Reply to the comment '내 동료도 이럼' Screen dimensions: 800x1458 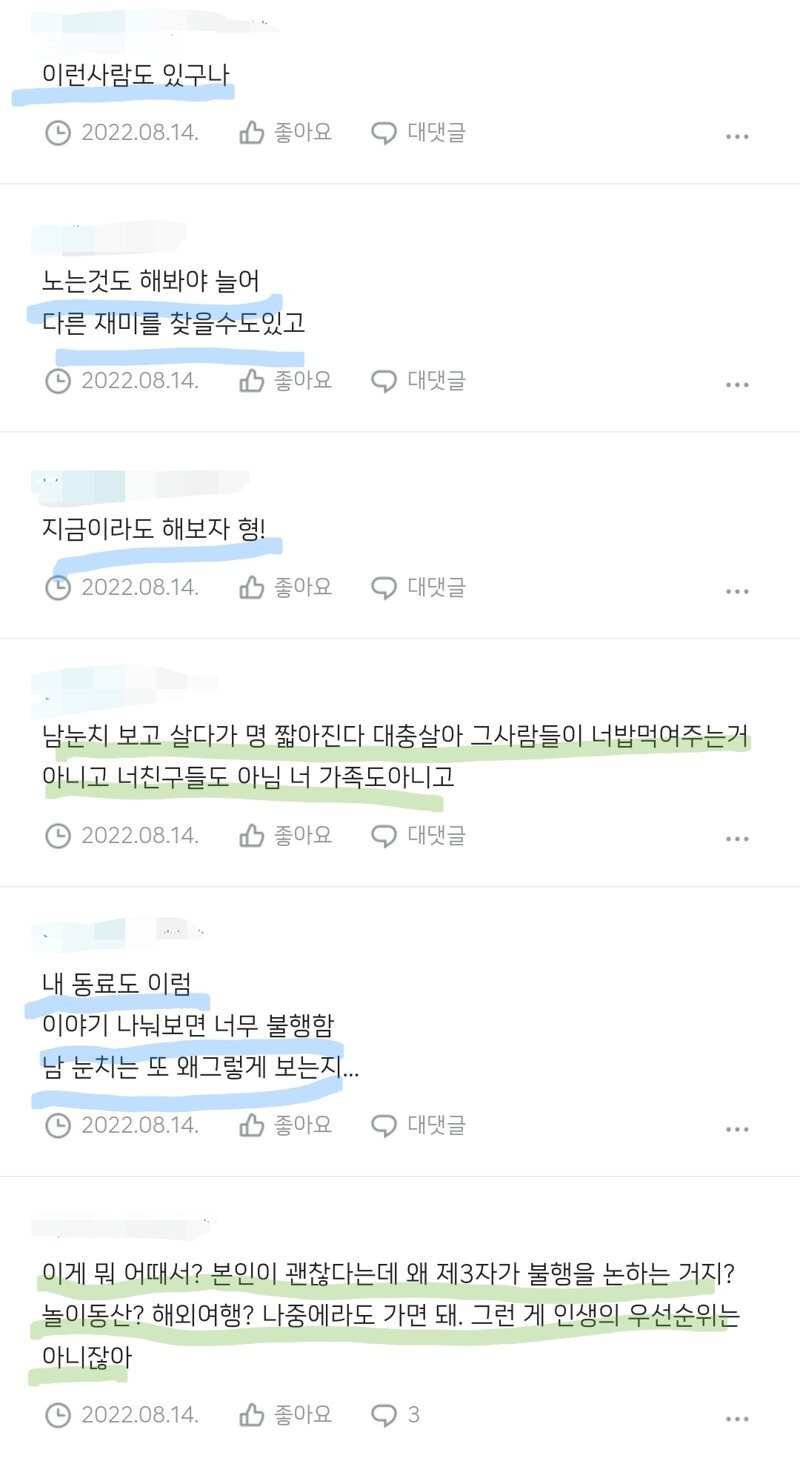pyautogui.click(x=418, y=1125)
